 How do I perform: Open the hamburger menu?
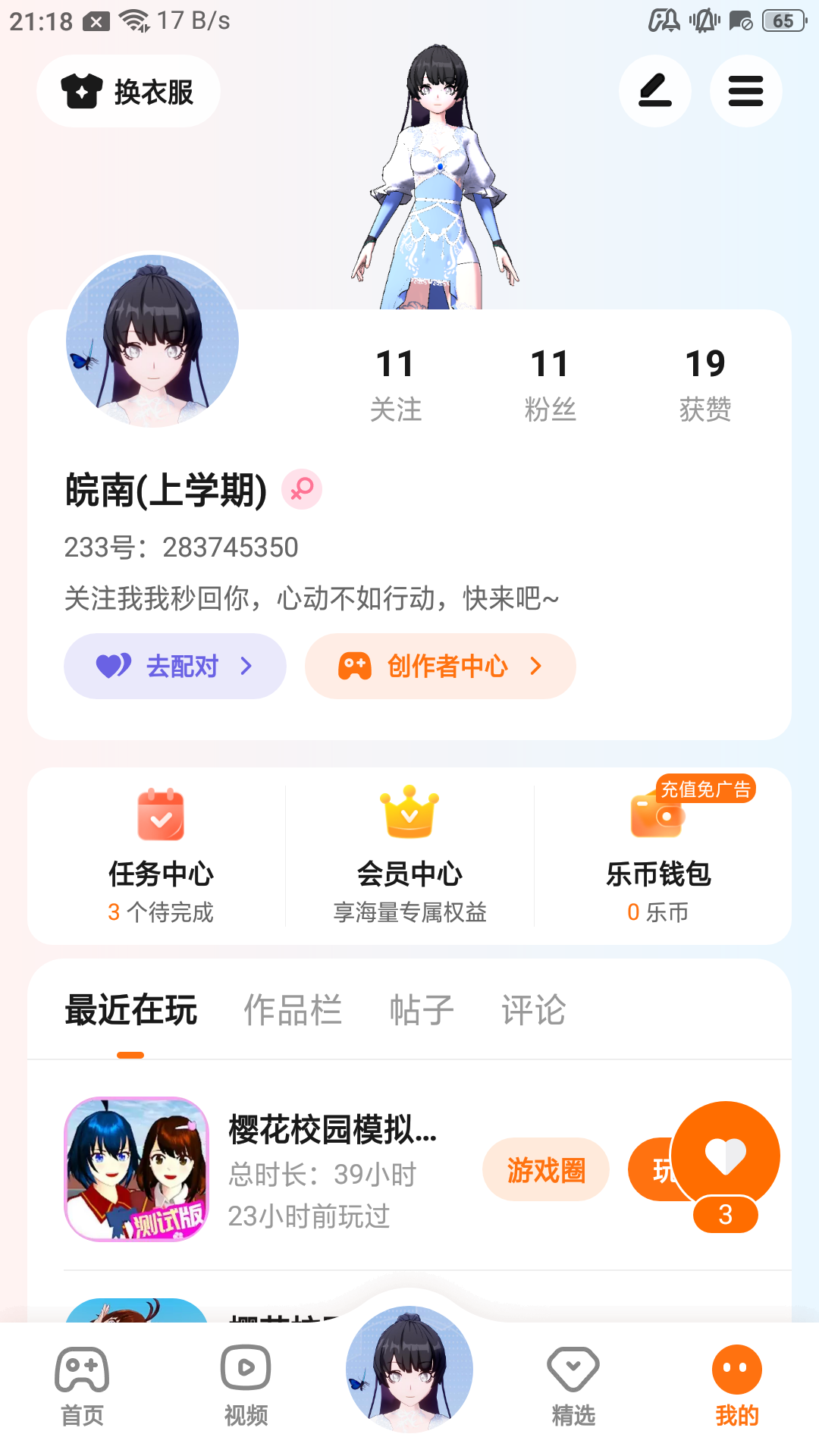745,91
